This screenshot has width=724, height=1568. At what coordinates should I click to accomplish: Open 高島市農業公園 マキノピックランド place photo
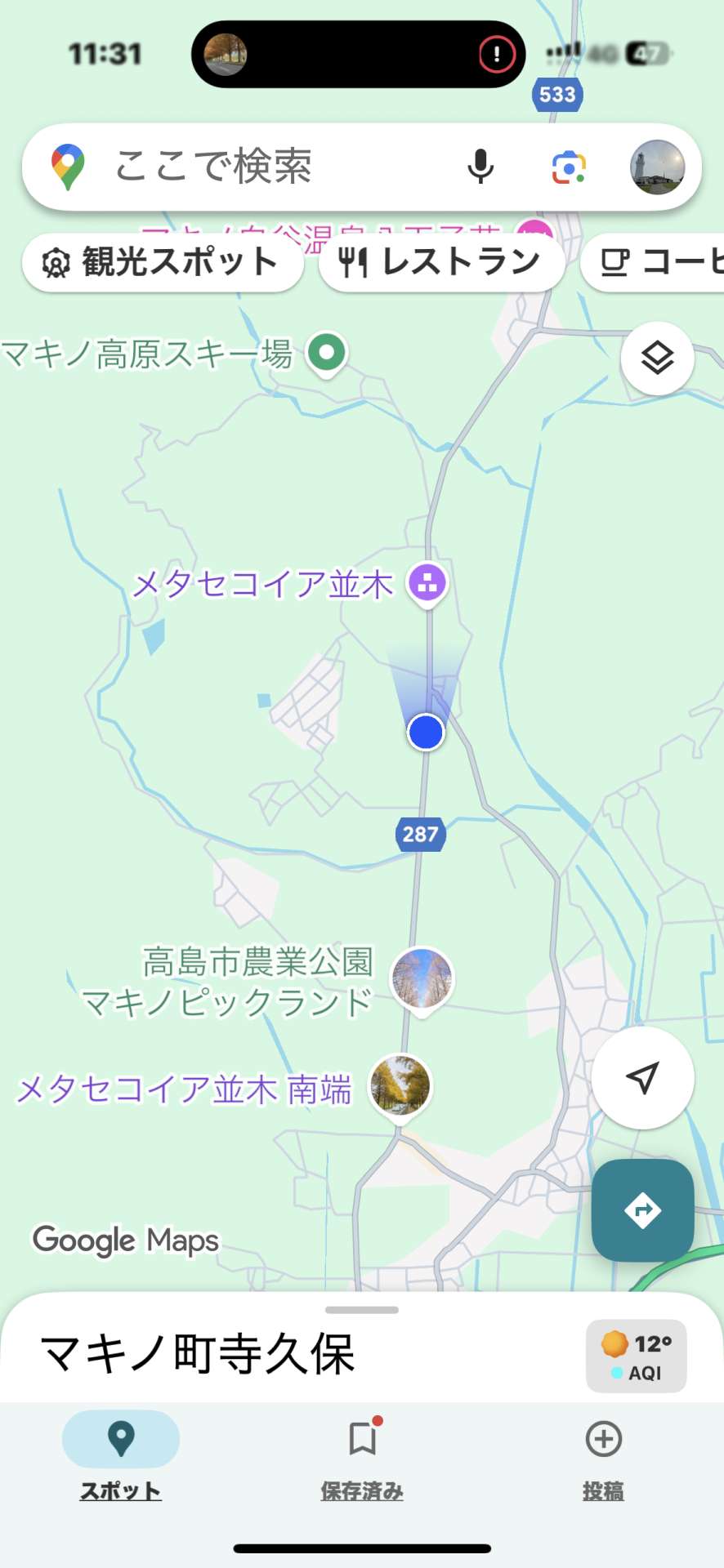click(x=422, y=978)
